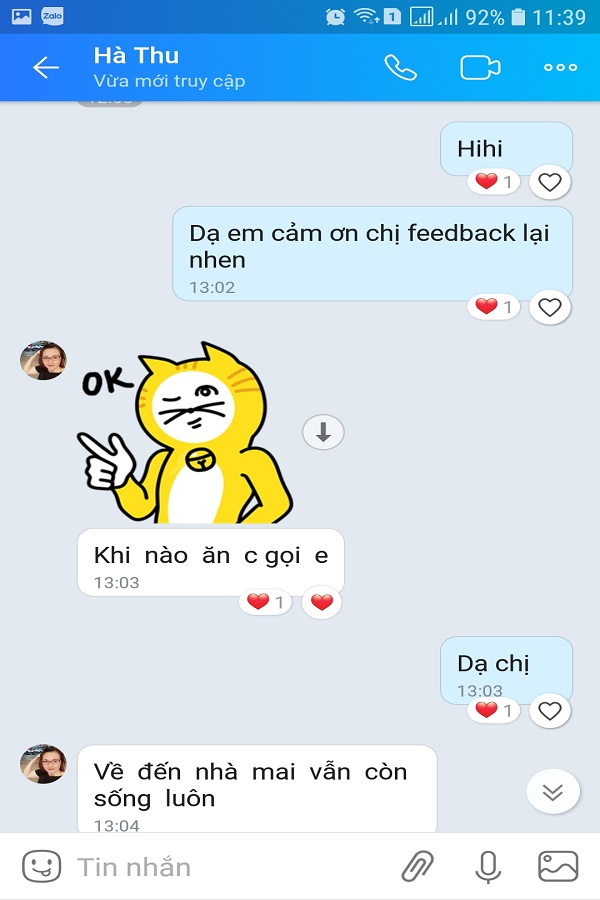Open the emoji and sticker picker
The image size is (600, 900).
click(41, 866)
